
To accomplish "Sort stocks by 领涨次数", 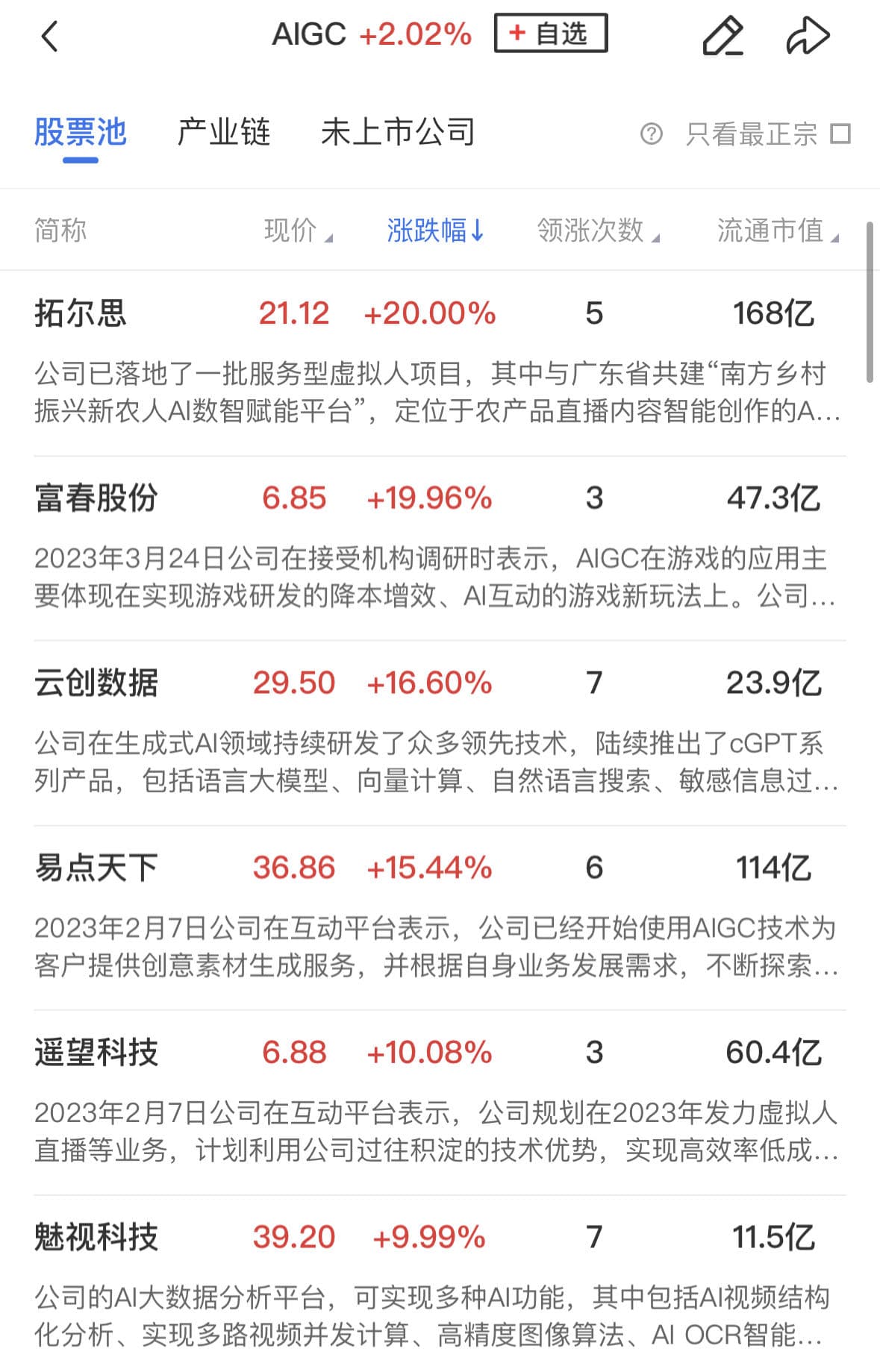I will click(597, 231).
